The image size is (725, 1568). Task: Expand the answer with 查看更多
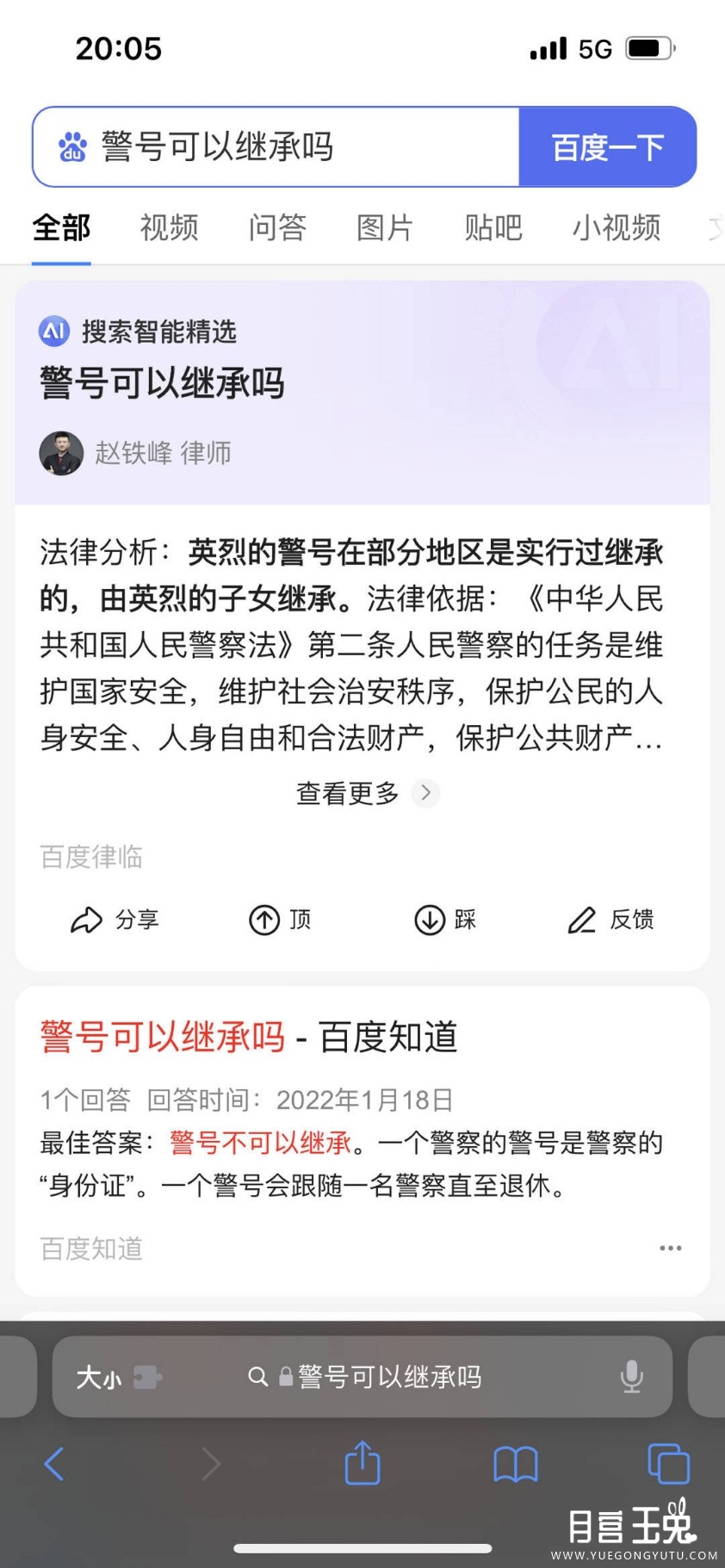367,793
